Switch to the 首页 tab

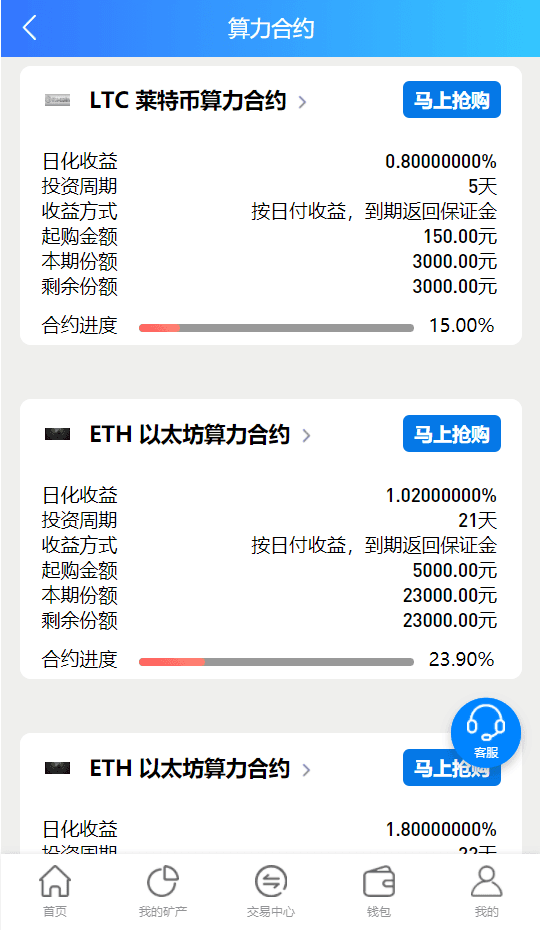tap(55, 891)
